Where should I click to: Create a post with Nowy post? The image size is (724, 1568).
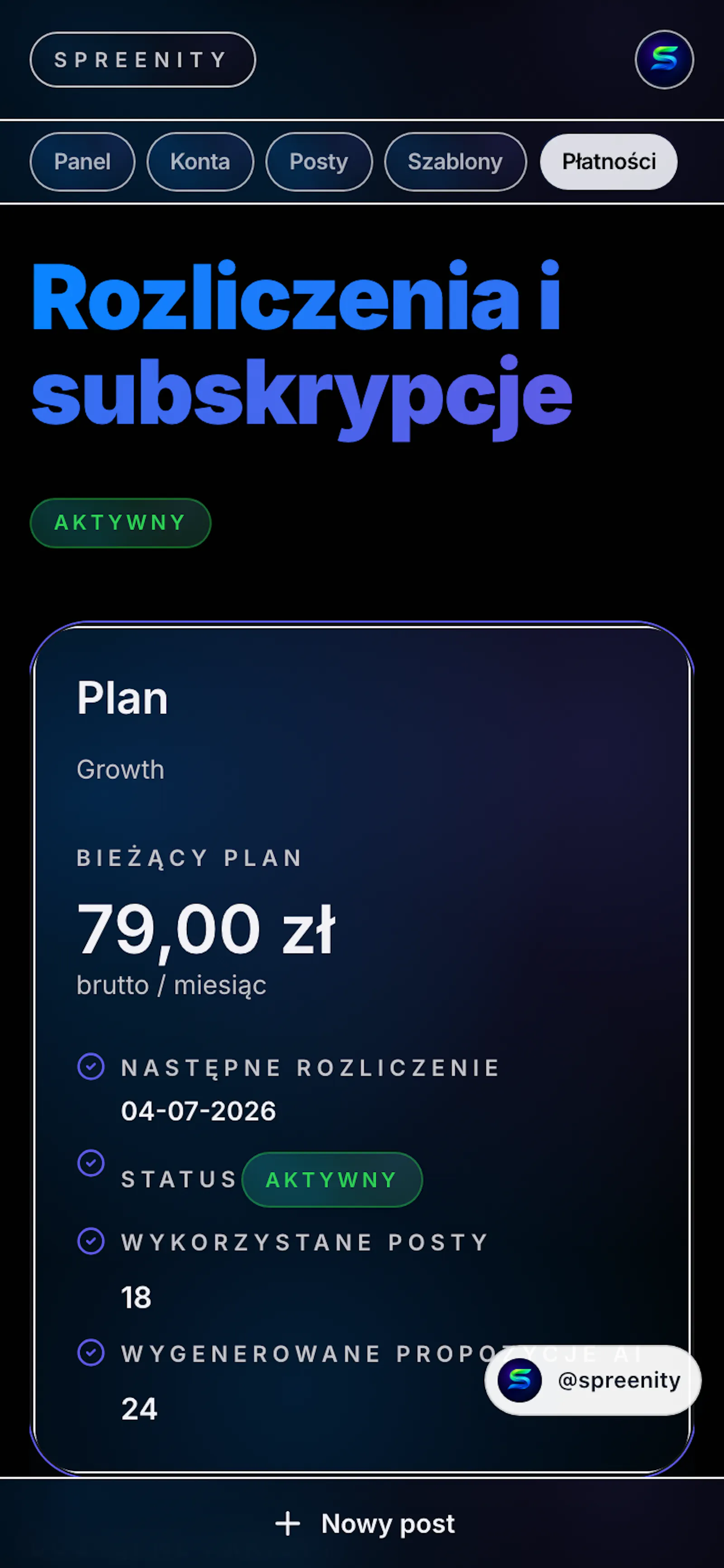364,1524
